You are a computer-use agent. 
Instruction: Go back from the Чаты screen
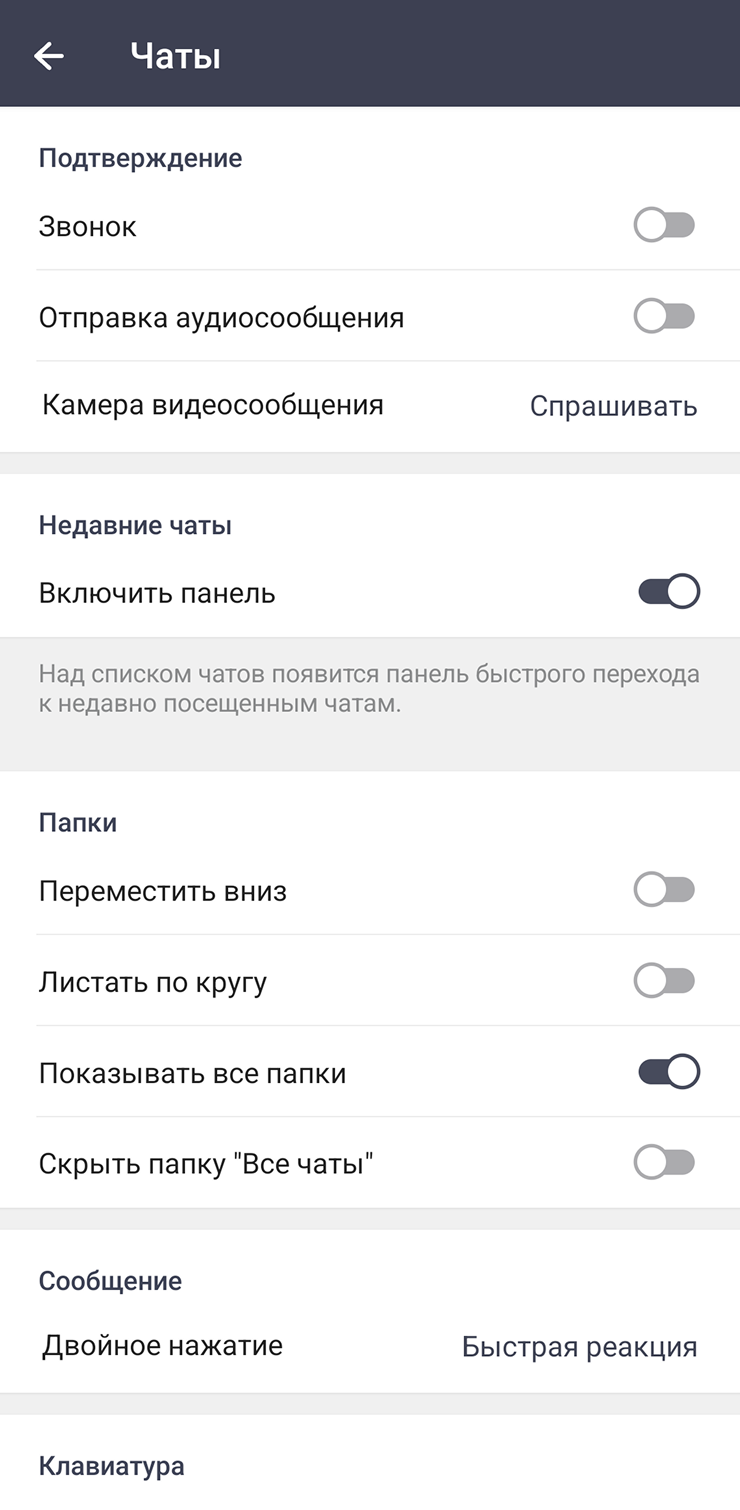pyautogui.click(x=48, y=56)
